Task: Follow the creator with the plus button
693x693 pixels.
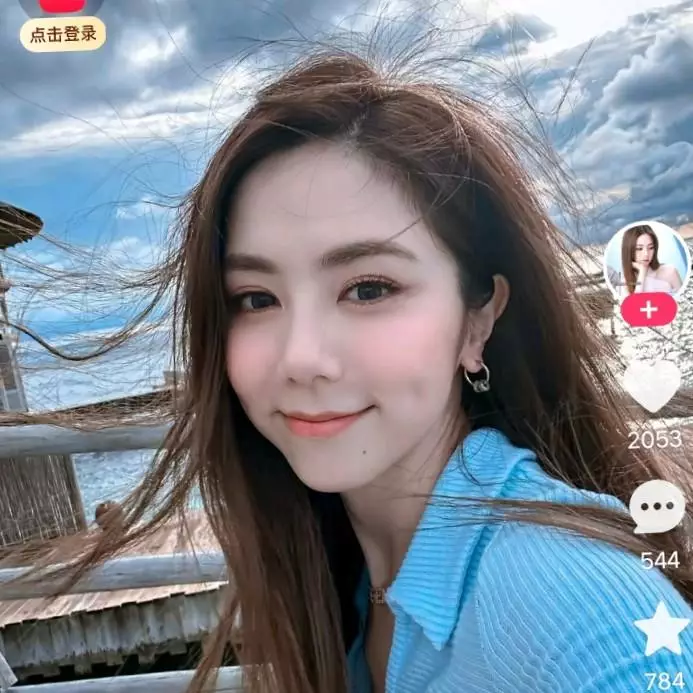Action: [648, 310]
